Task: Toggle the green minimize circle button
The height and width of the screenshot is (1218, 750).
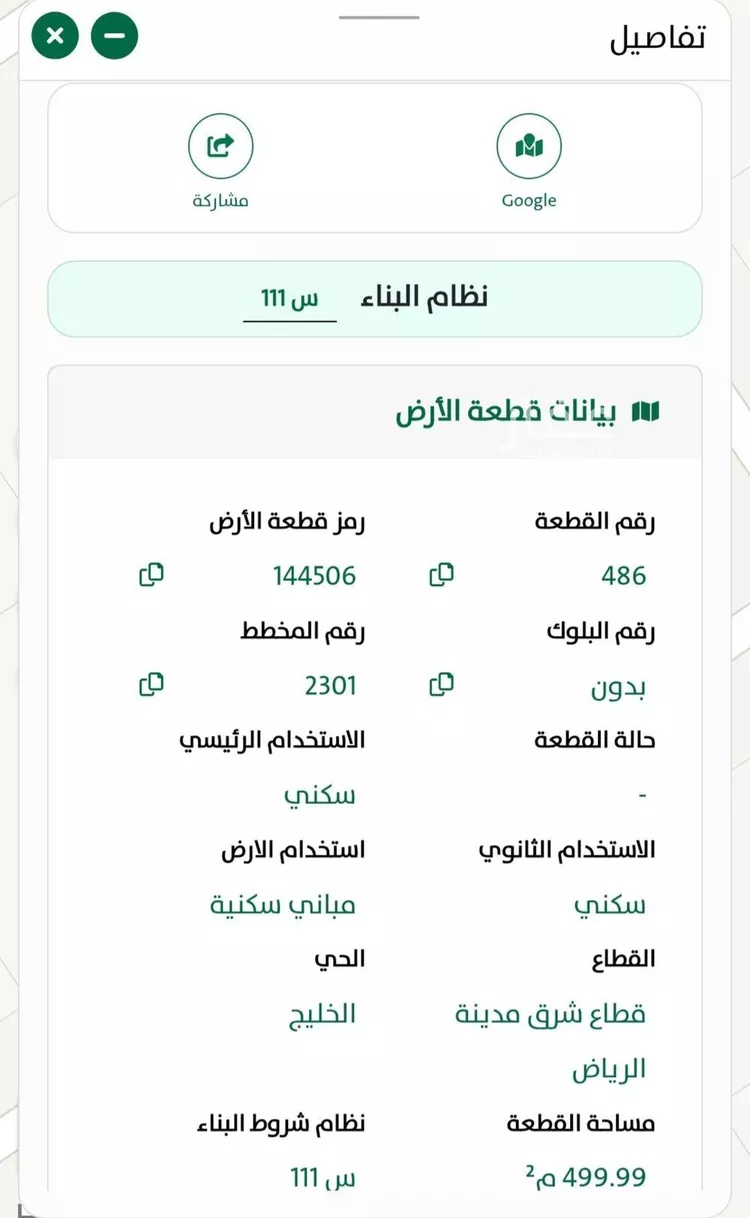Action: 114,35
